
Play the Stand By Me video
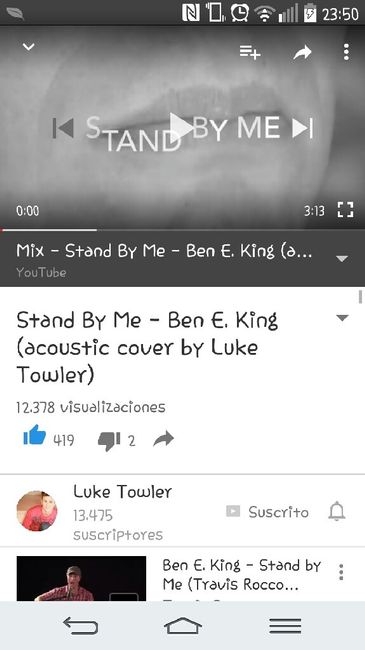182,126
